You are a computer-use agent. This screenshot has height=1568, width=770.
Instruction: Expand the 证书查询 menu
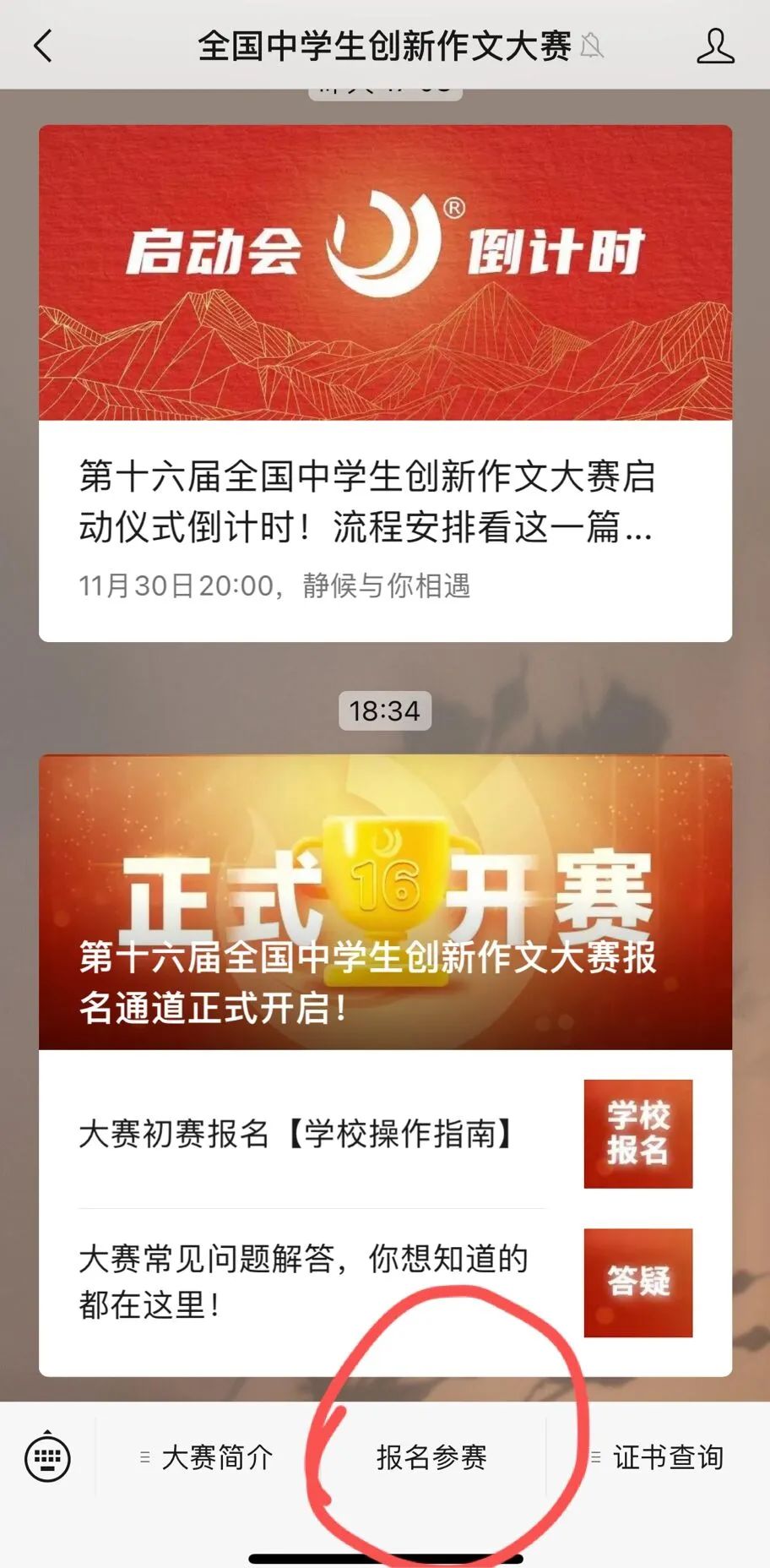tap(659, 1457)
